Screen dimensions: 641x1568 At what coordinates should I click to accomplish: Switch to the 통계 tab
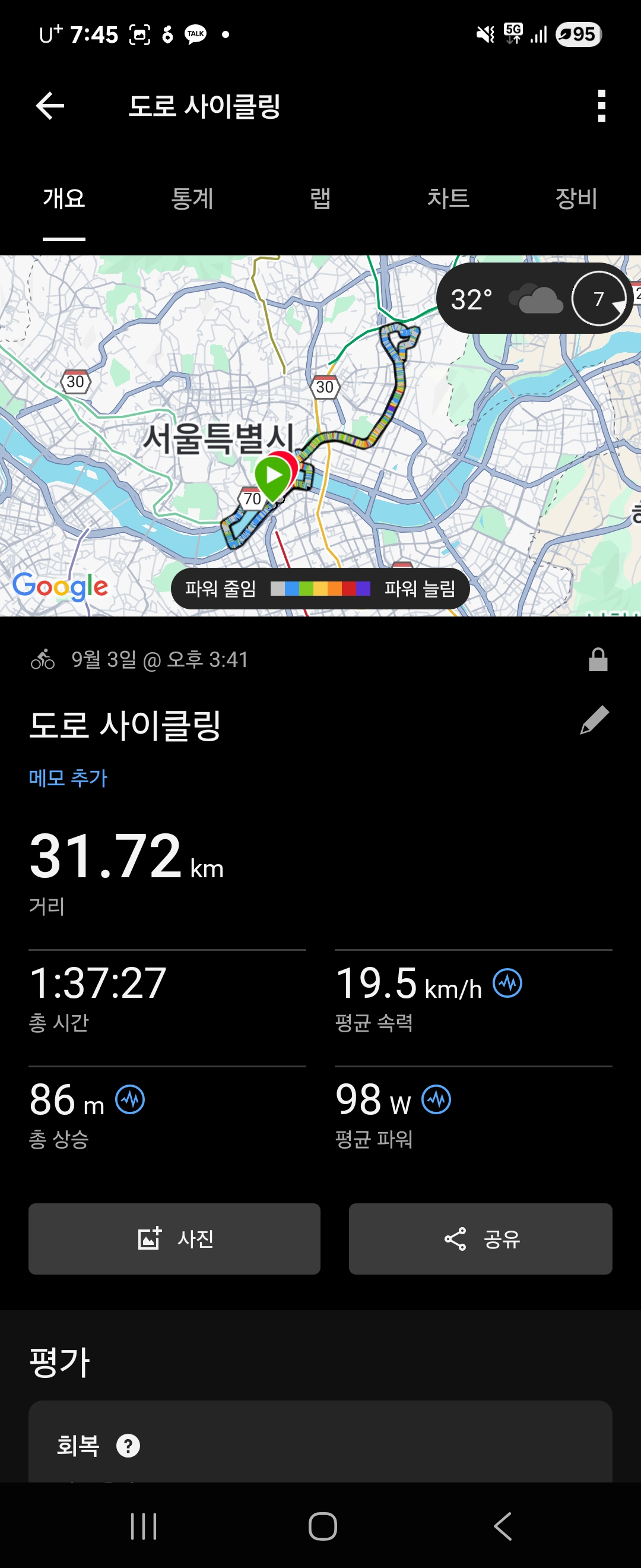tap(192, 198)
